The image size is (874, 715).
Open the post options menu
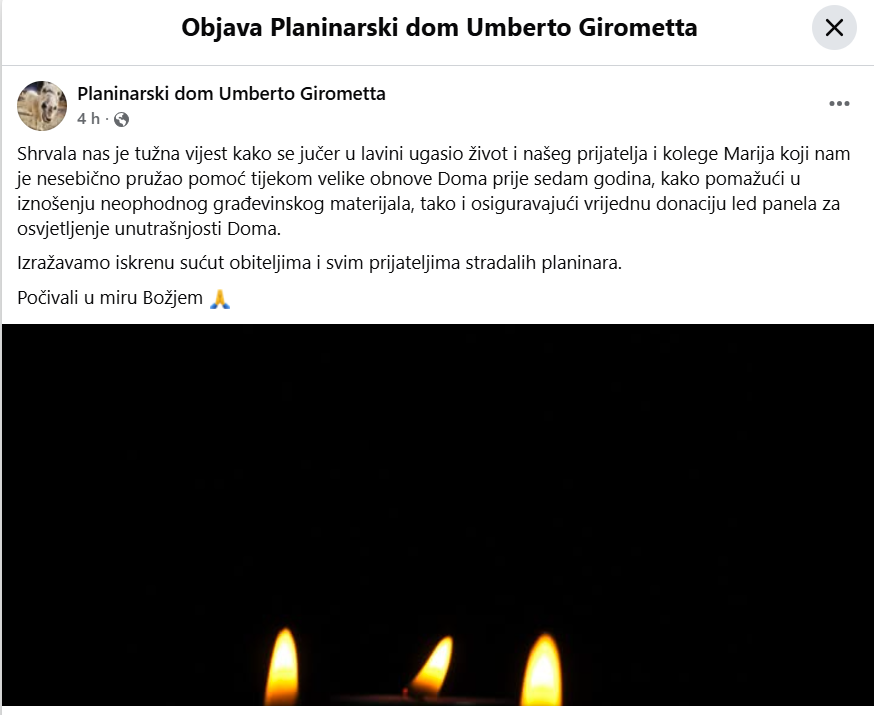click(x=839, y=104)
